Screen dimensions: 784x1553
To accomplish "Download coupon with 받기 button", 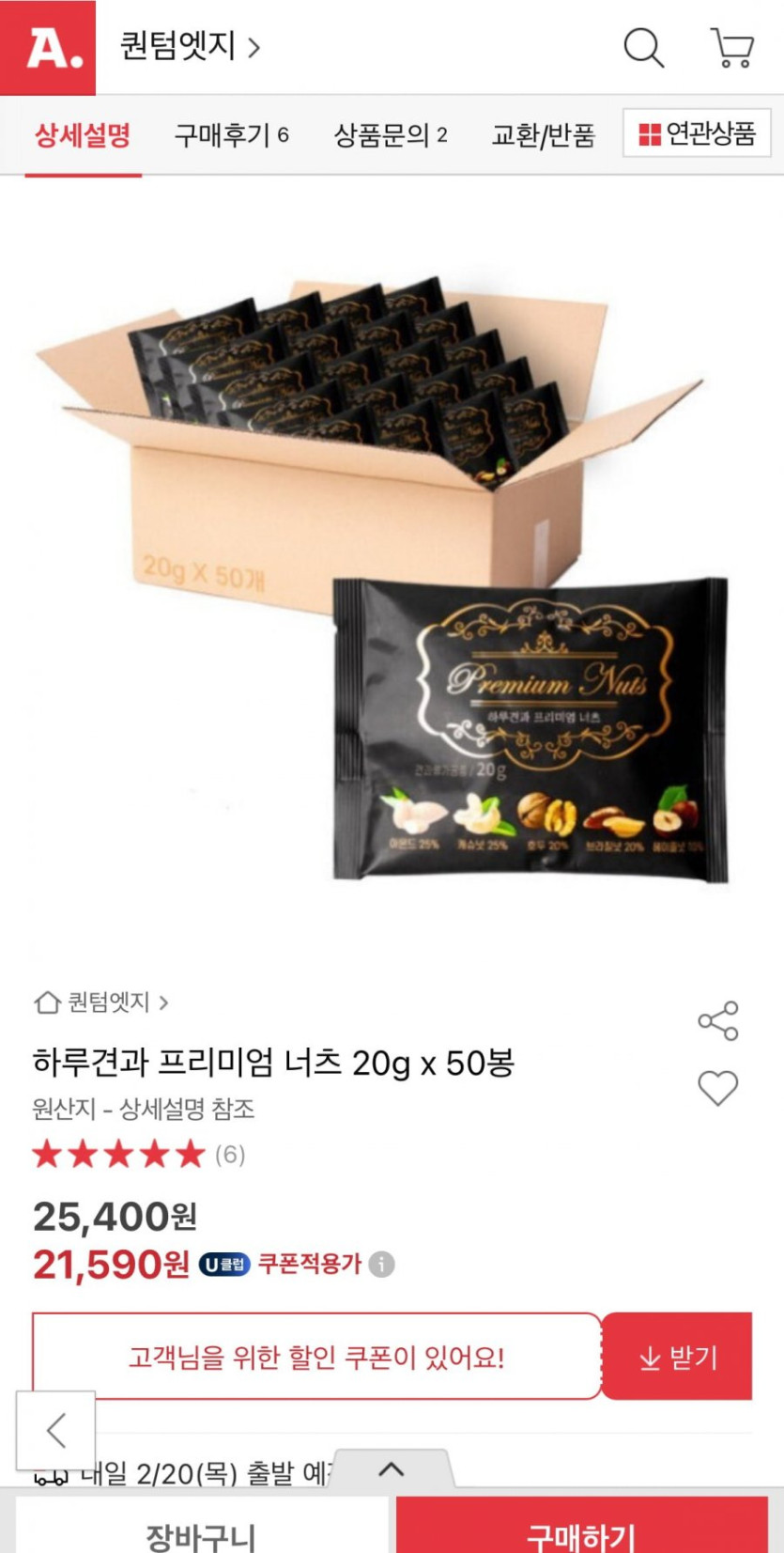I will click(x=677, y=1358).
